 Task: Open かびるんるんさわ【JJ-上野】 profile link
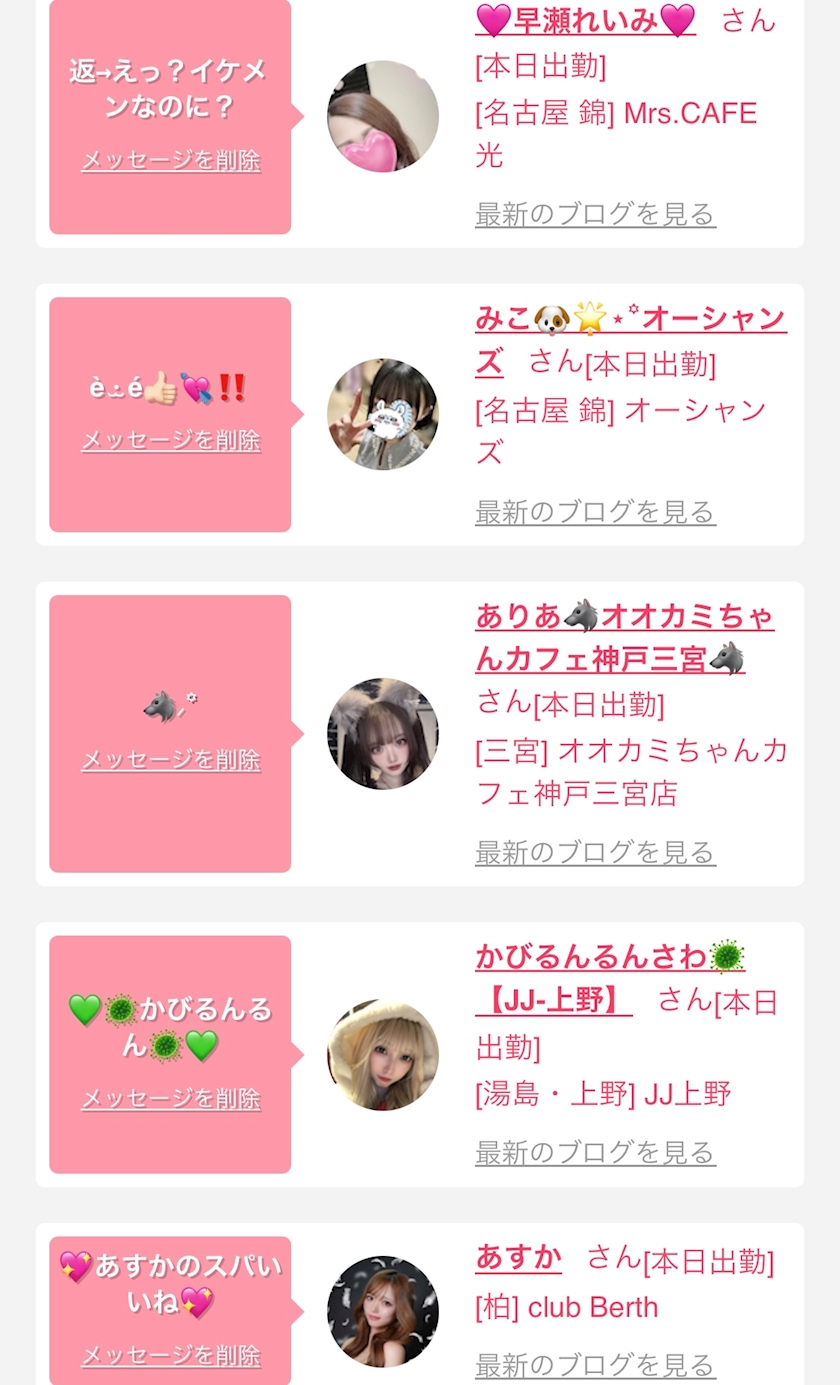pos(610,977)
